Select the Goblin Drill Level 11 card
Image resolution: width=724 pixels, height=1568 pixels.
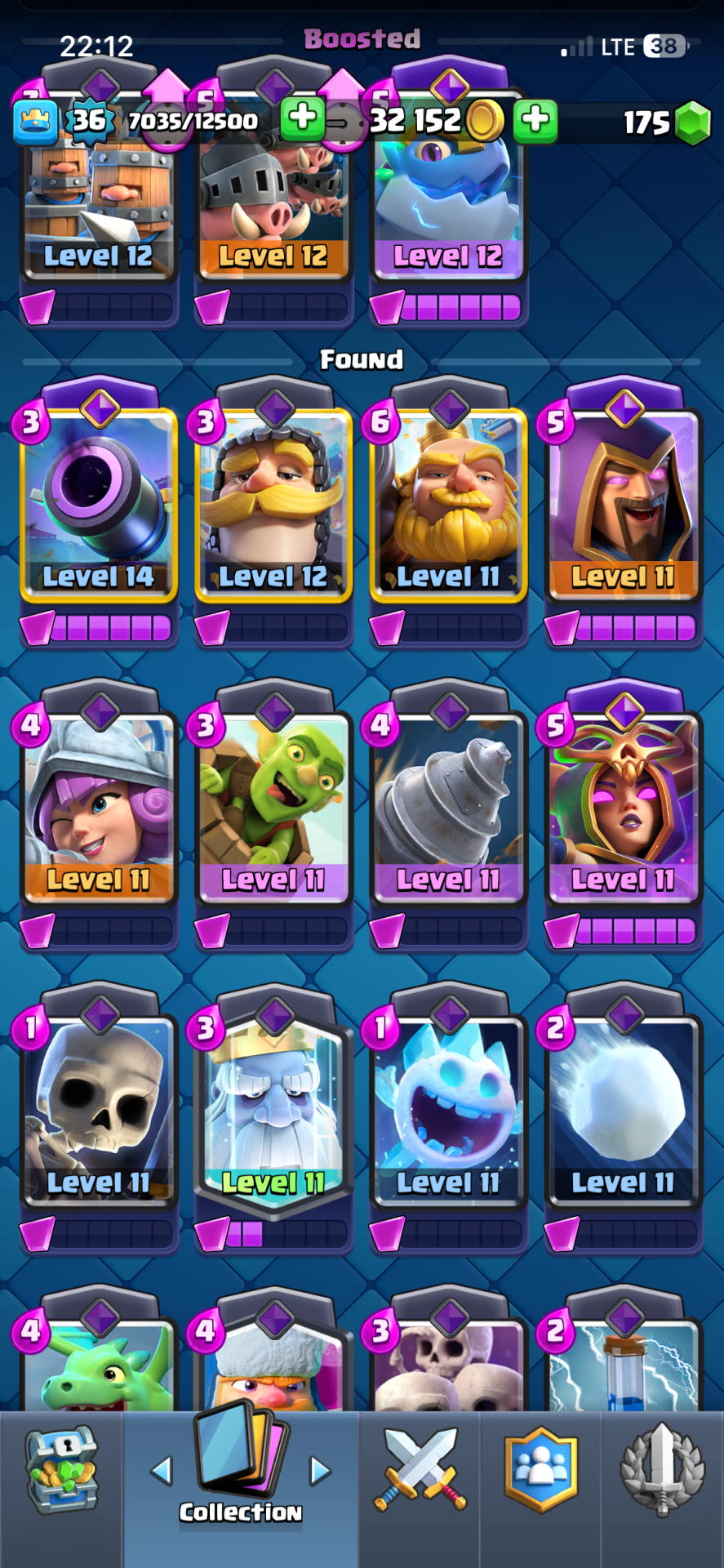pos(448,808)
